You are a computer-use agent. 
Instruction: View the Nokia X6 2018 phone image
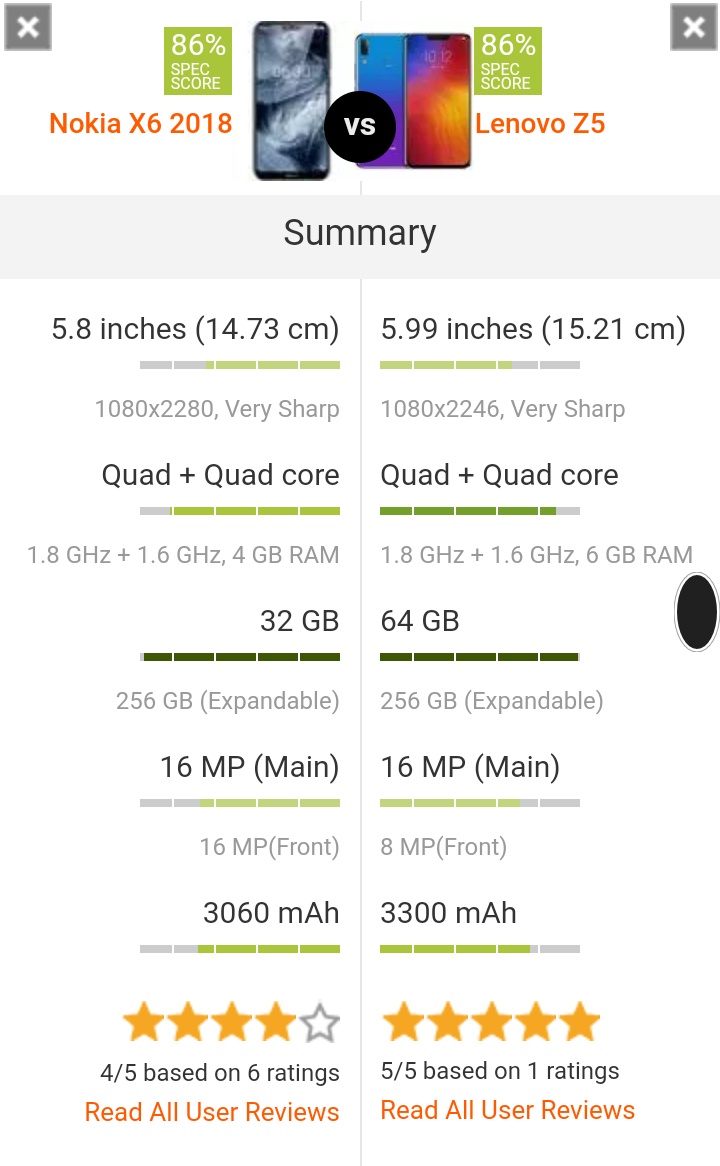(x=290, y=100)
